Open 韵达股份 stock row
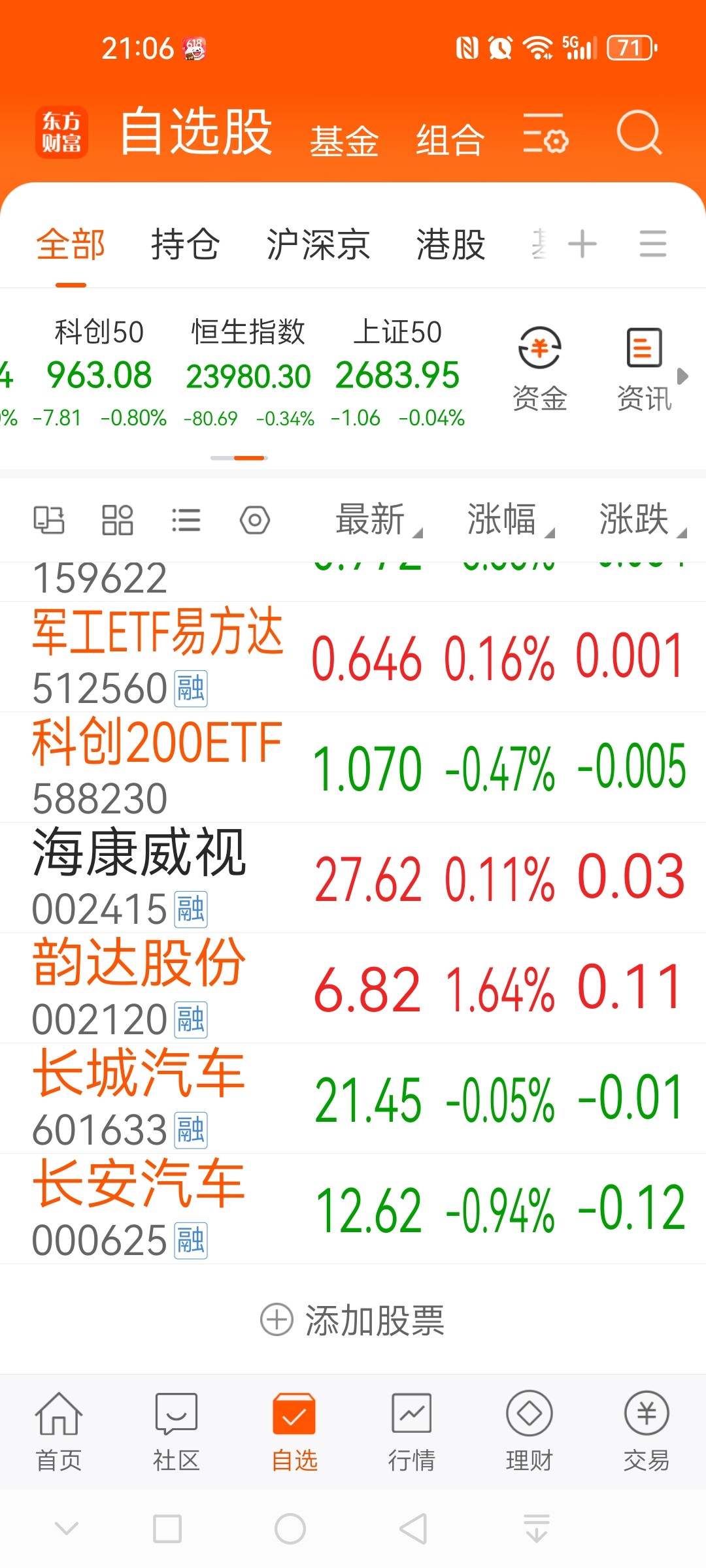The image size is (706, 1568). pos(353,988)
